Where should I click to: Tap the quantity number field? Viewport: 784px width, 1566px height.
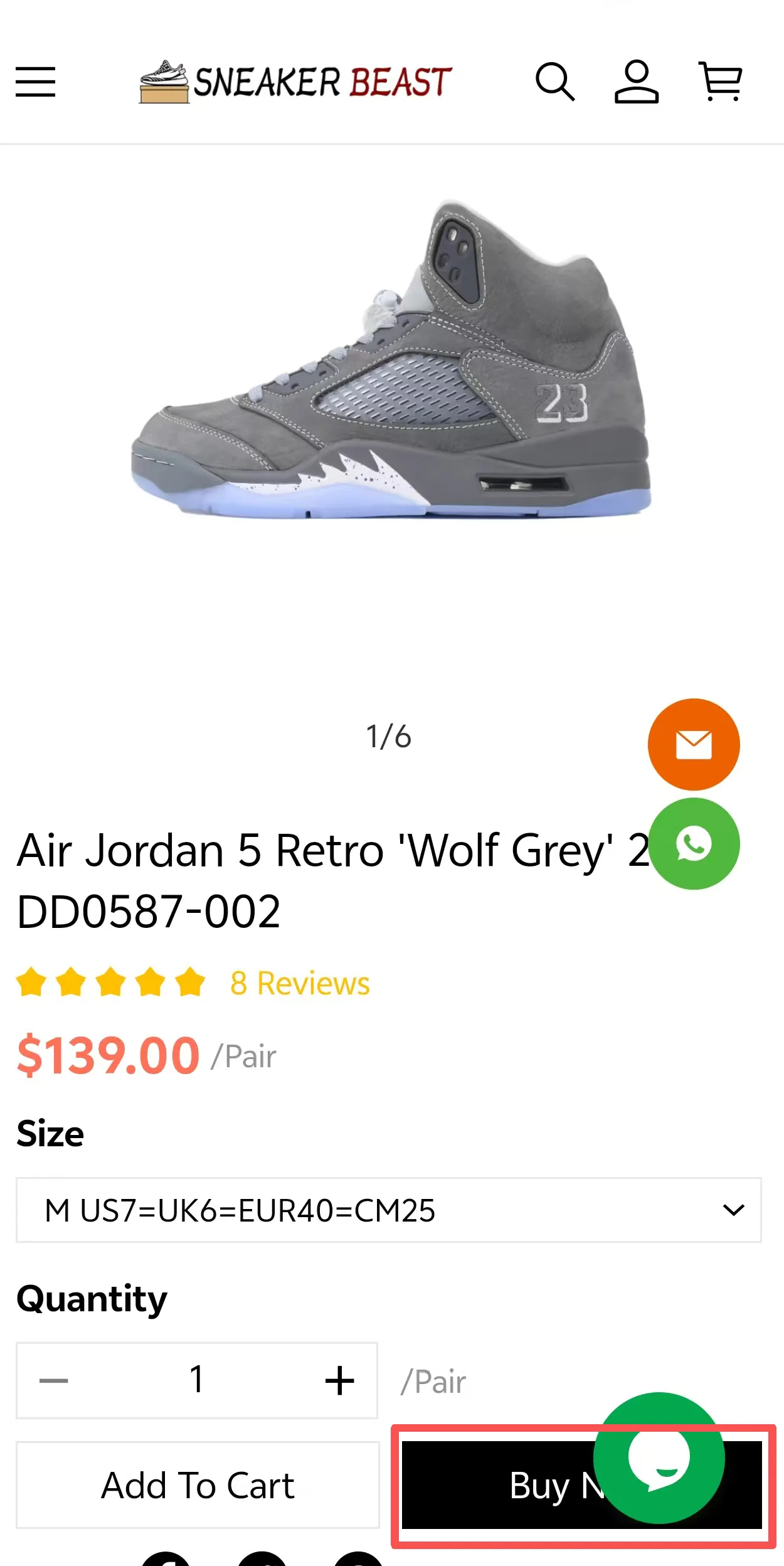pos(197,1381)
